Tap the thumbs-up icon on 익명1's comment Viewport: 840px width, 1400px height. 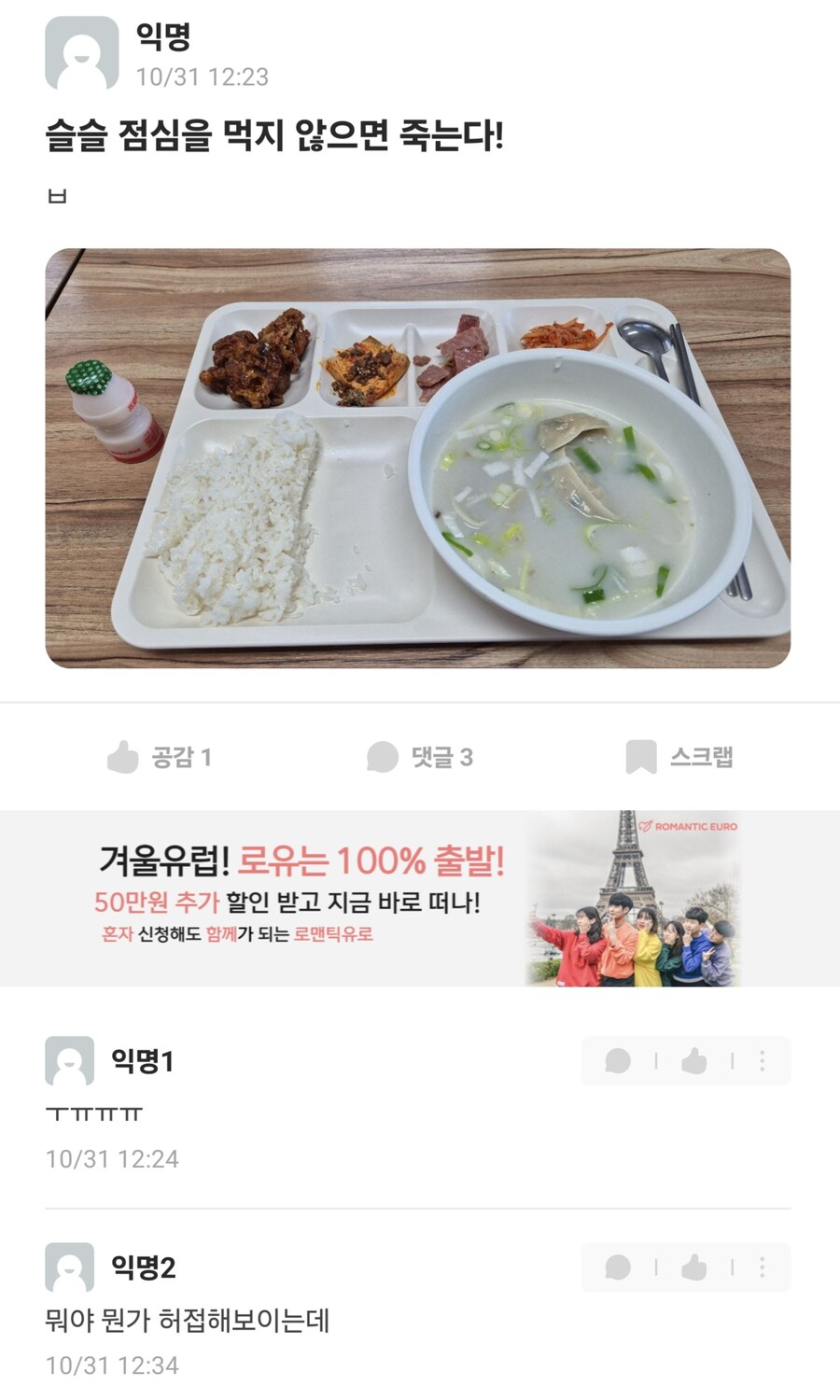[693, 1061]
